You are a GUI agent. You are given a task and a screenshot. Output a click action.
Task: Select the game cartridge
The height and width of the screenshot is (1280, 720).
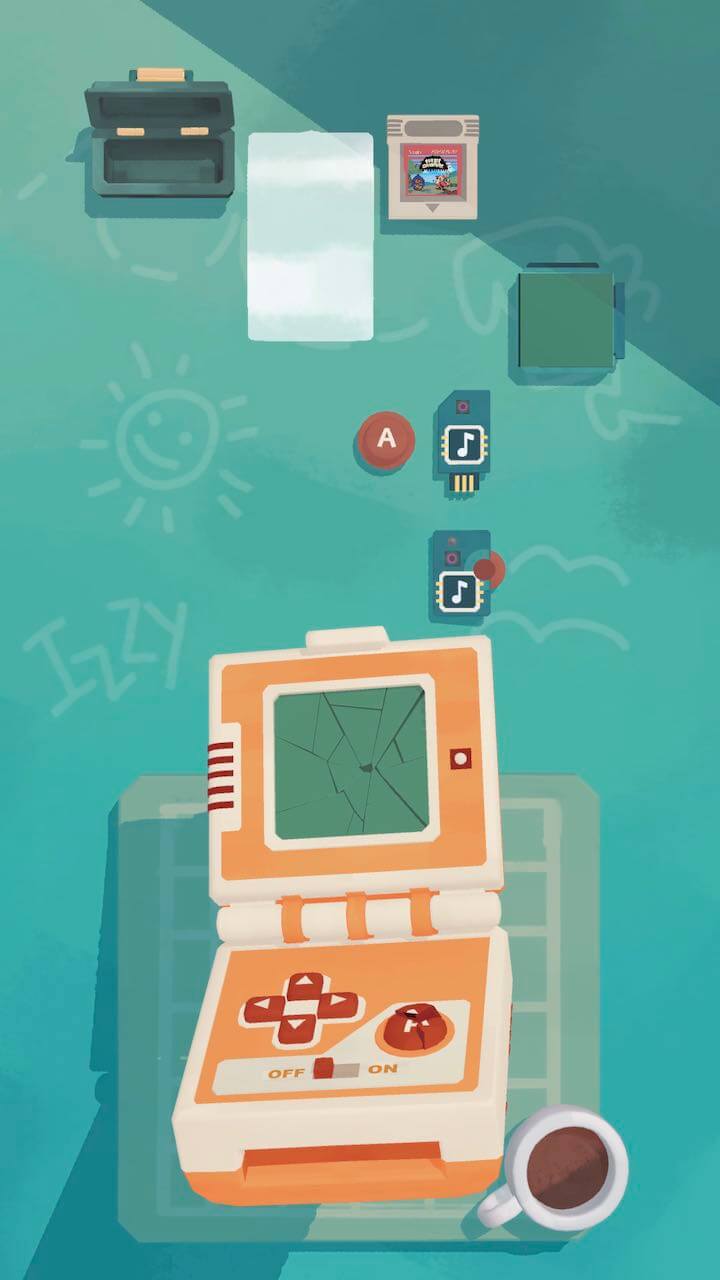click(x=432, y=167)
